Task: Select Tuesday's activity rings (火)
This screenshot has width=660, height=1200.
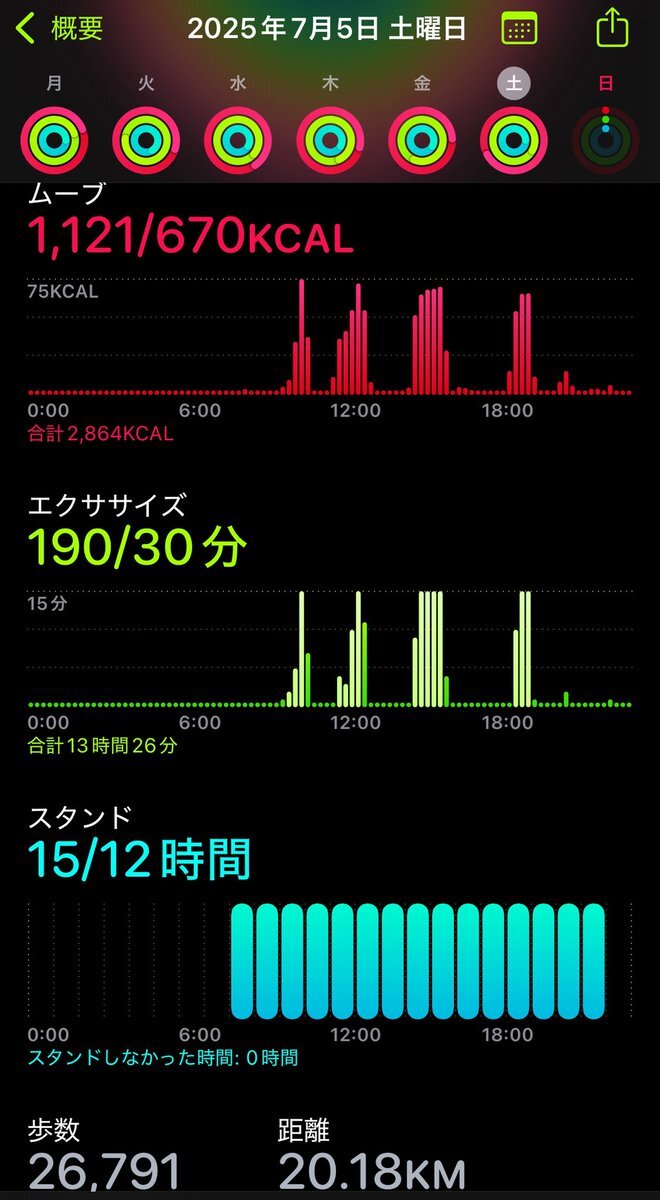Action: [x=146, y=139]
